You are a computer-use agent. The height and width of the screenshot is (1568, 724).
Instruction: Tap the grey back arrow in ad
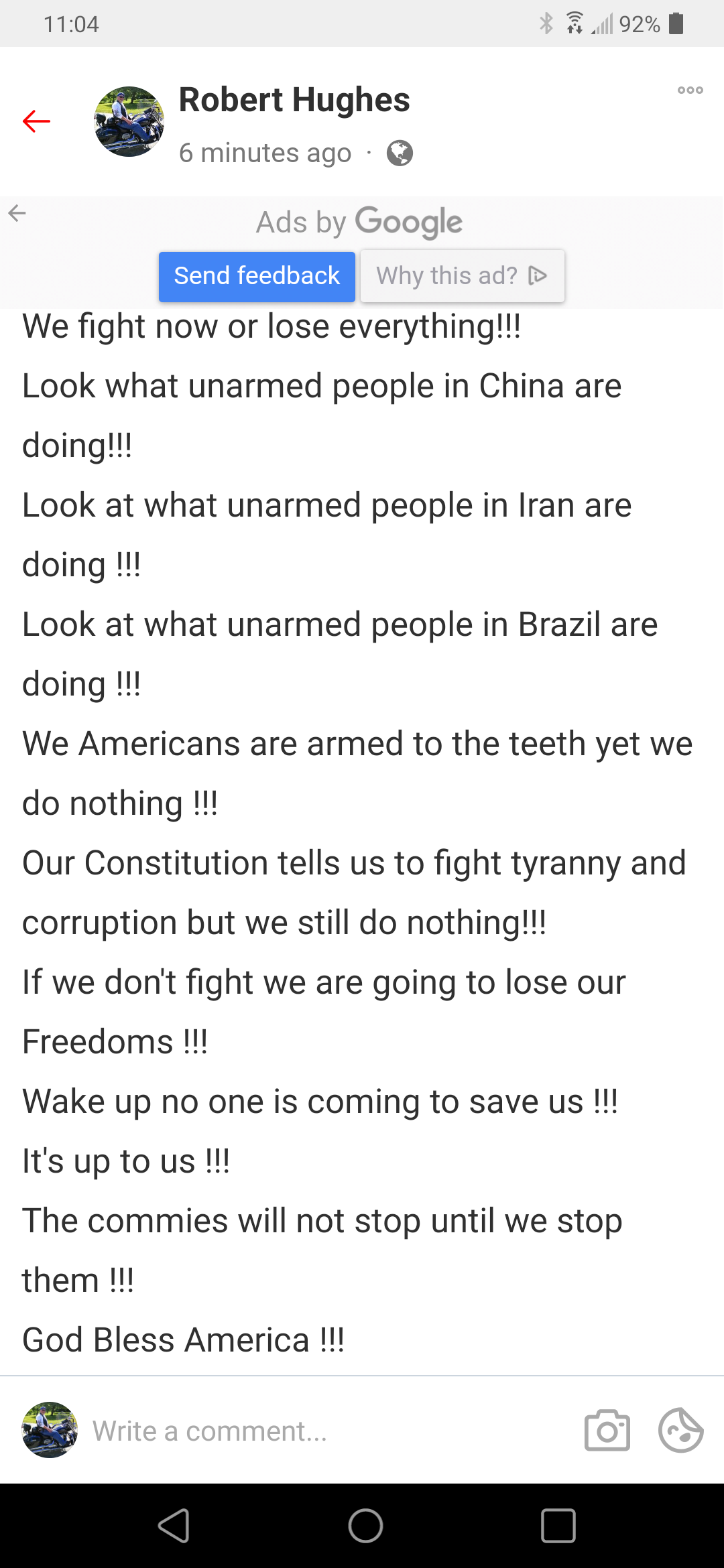[x=17, y=214]
